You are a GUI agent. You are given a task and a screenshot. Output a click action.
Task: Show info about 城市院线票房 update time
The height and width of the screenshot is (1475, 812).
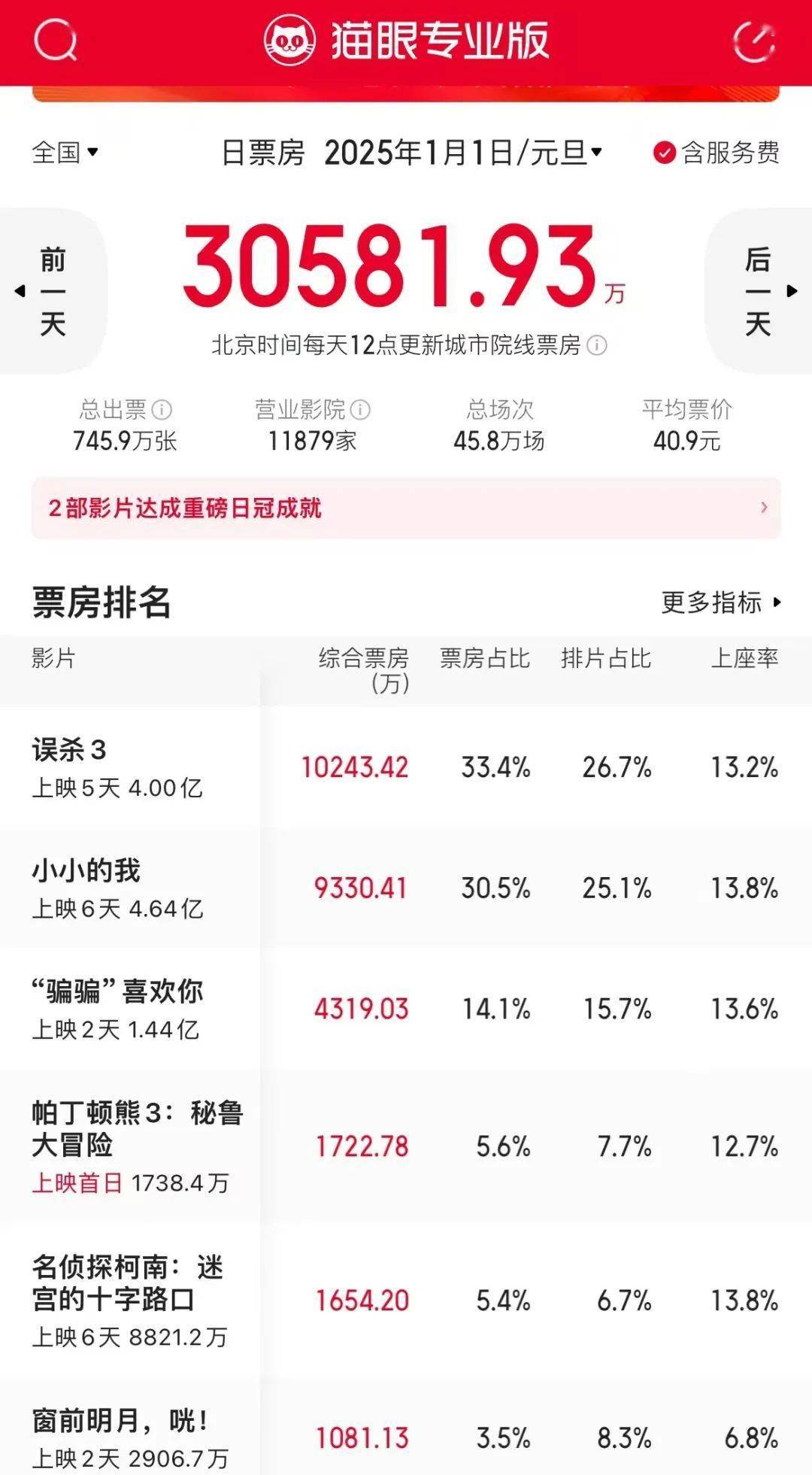coord(597,346)
